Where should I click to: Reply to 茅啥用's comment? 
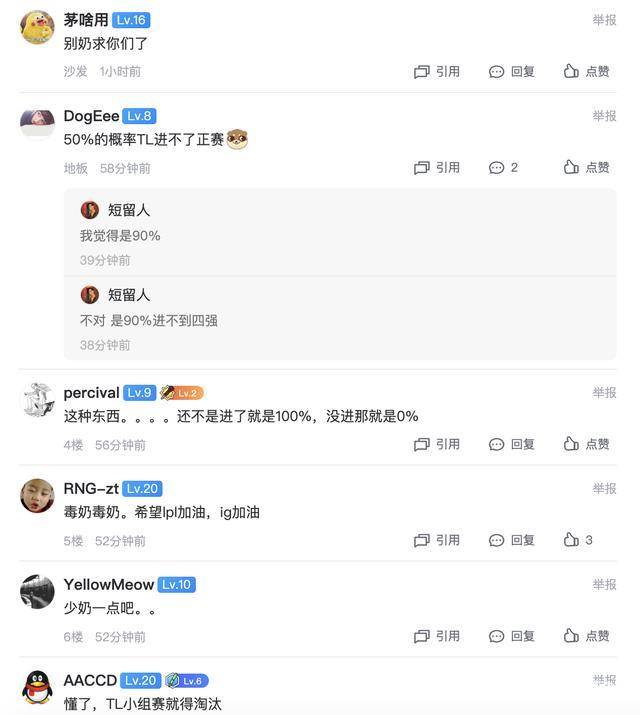coord(512,71)
